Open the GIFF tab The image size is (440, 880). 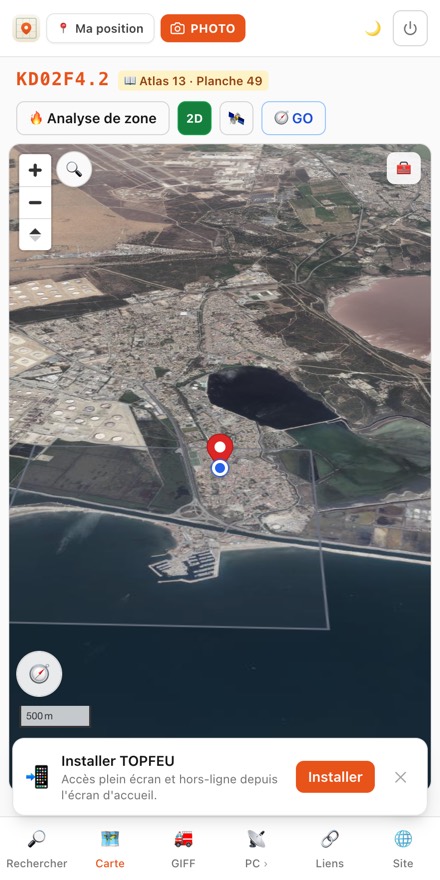[x=183, y=849]
